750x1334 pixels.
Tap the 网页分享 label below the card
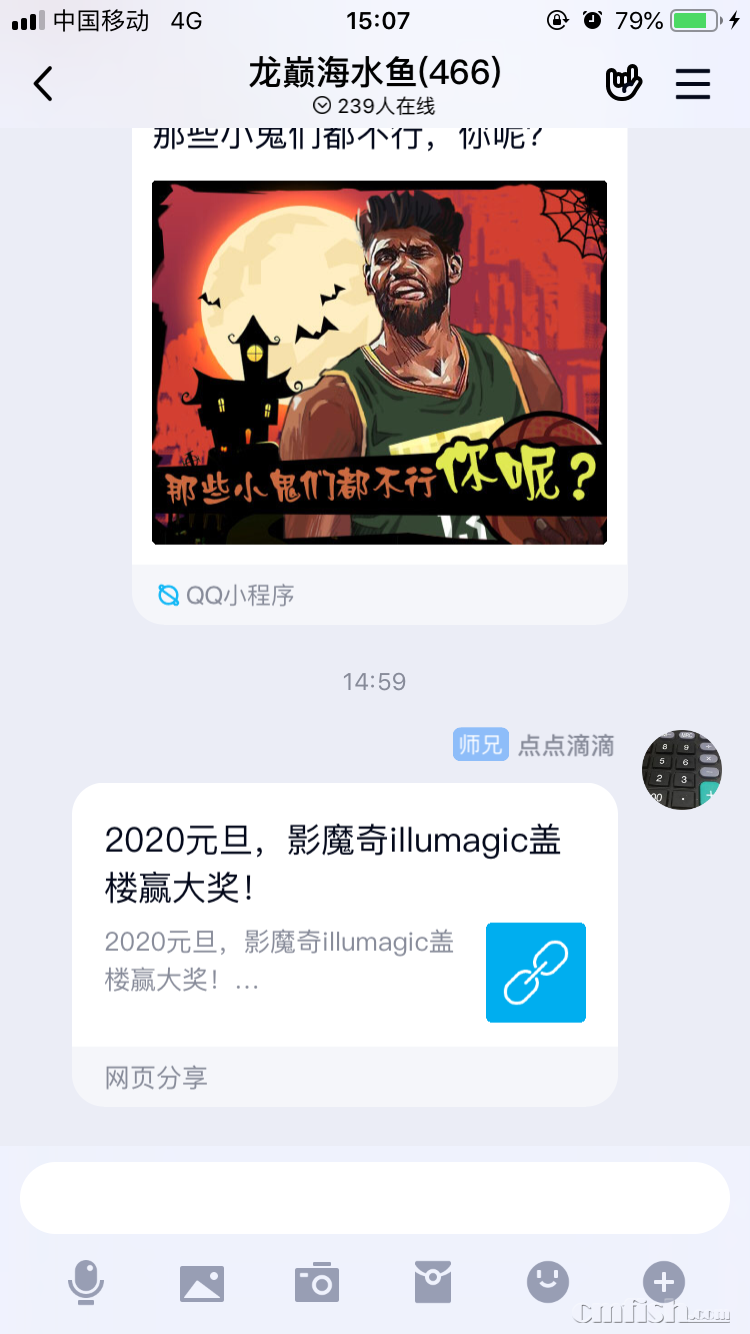point(154,1077)
